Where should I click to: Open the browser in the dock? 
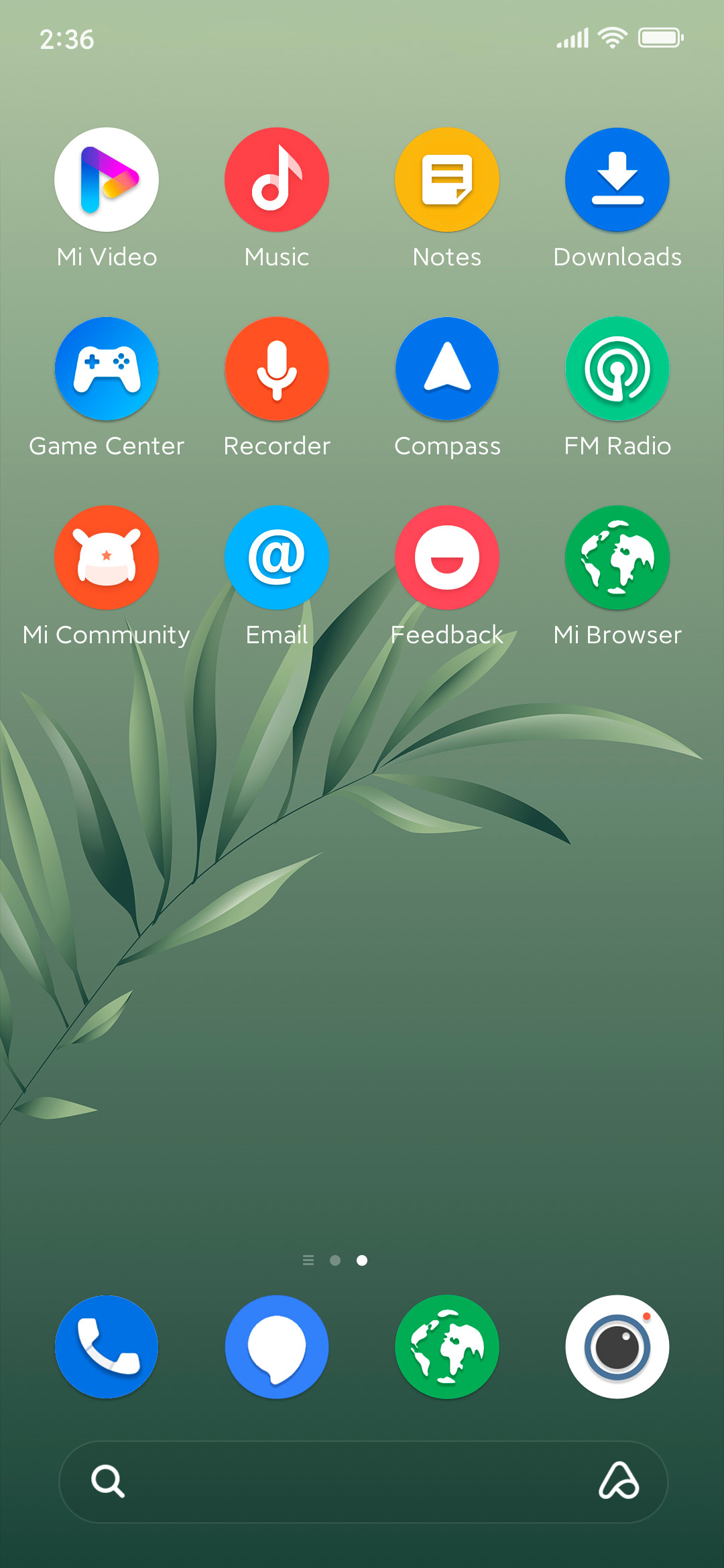[x=447, y=1347]
